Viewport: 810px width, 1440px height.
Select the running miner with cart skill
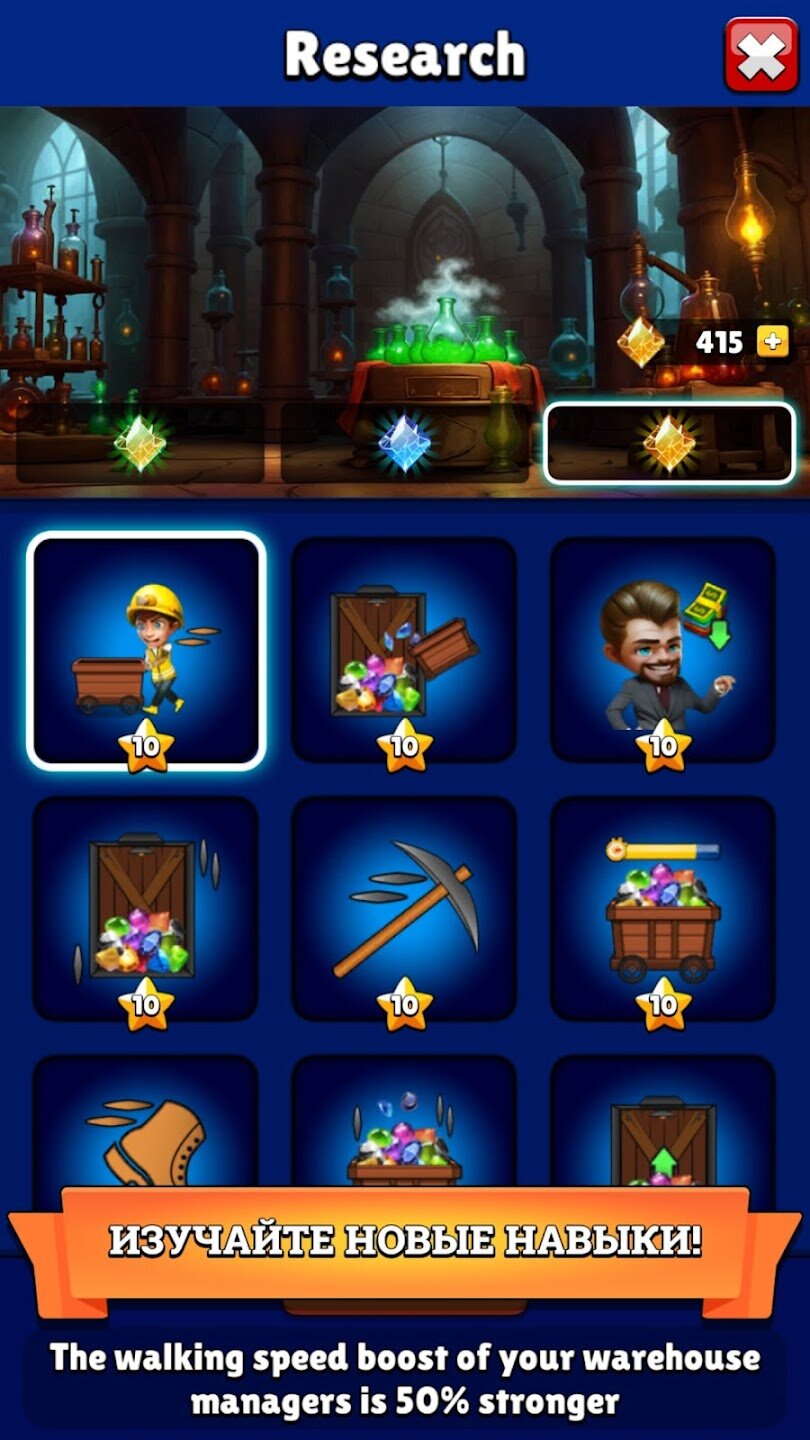click(146, 650)
